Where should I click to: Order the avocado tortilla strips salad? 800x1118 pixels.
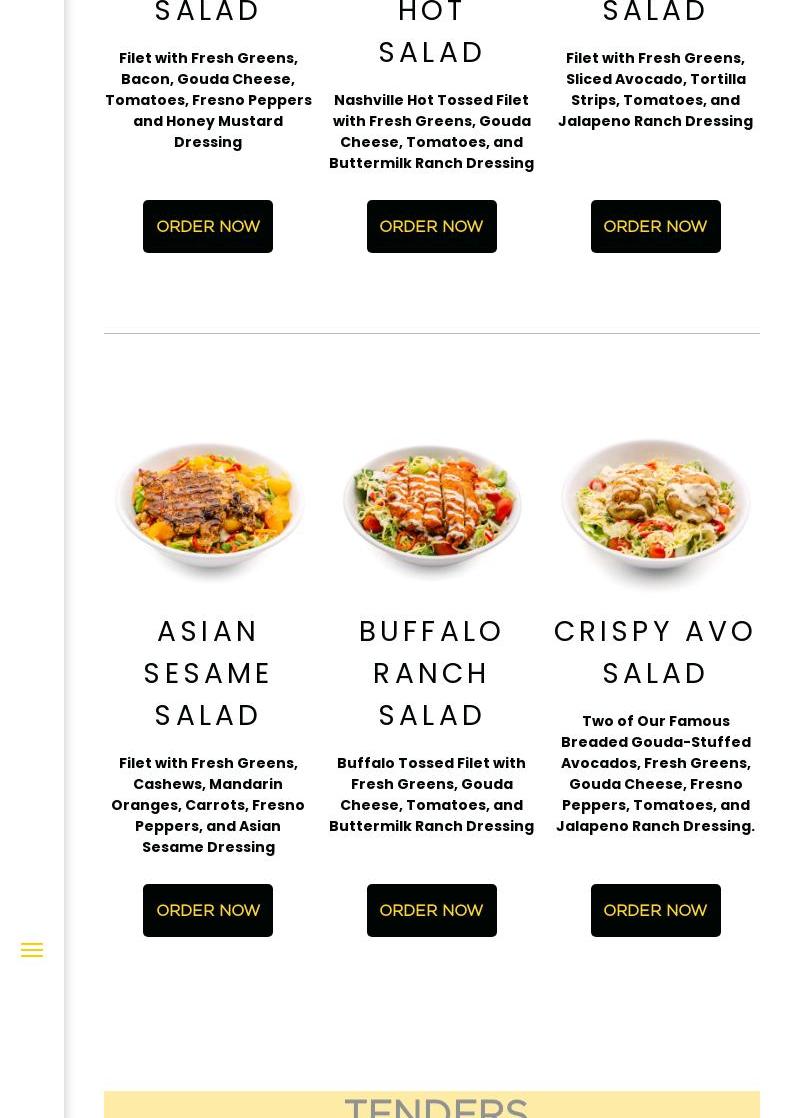[x=655, y=226]
